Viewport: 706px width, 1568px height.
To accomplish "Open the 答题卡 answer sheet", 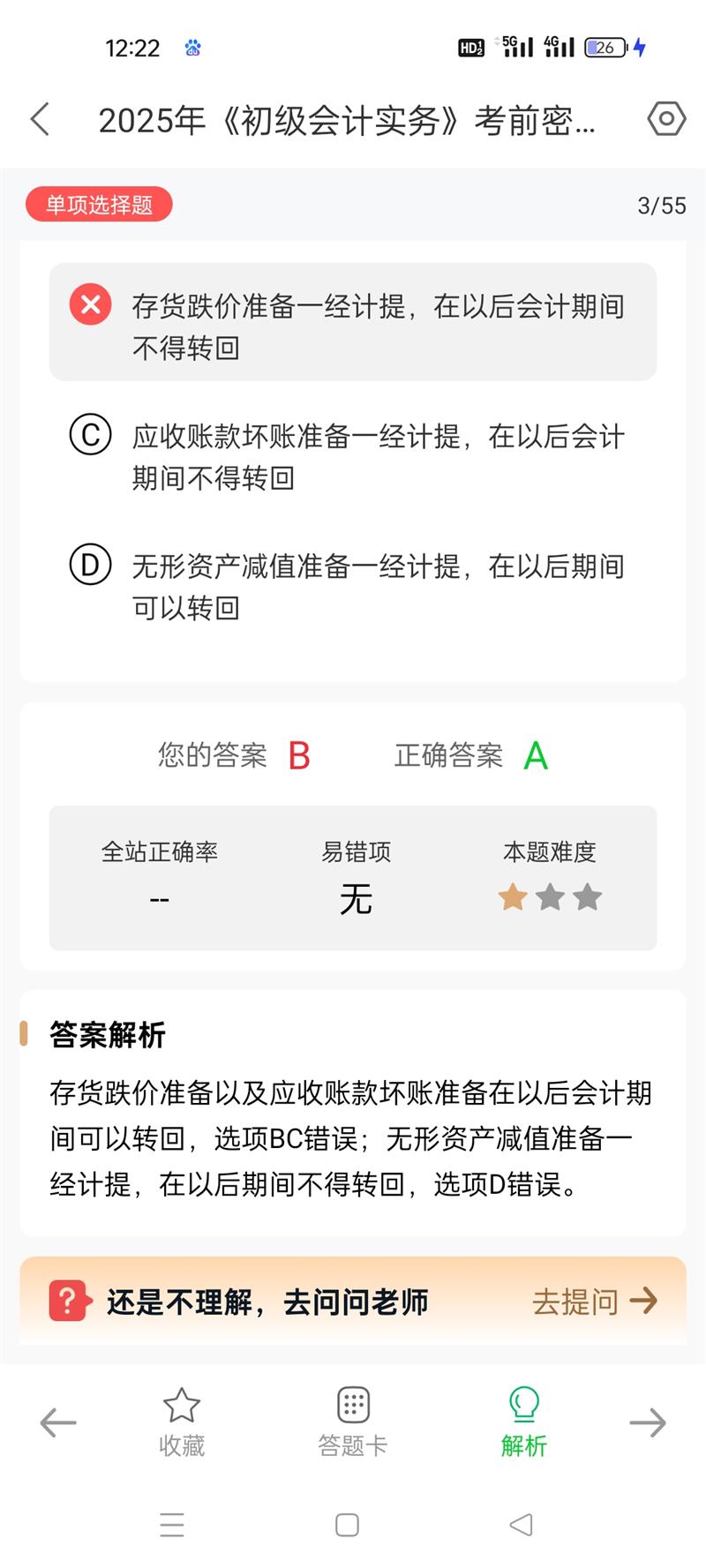I will coord(353,1422).
